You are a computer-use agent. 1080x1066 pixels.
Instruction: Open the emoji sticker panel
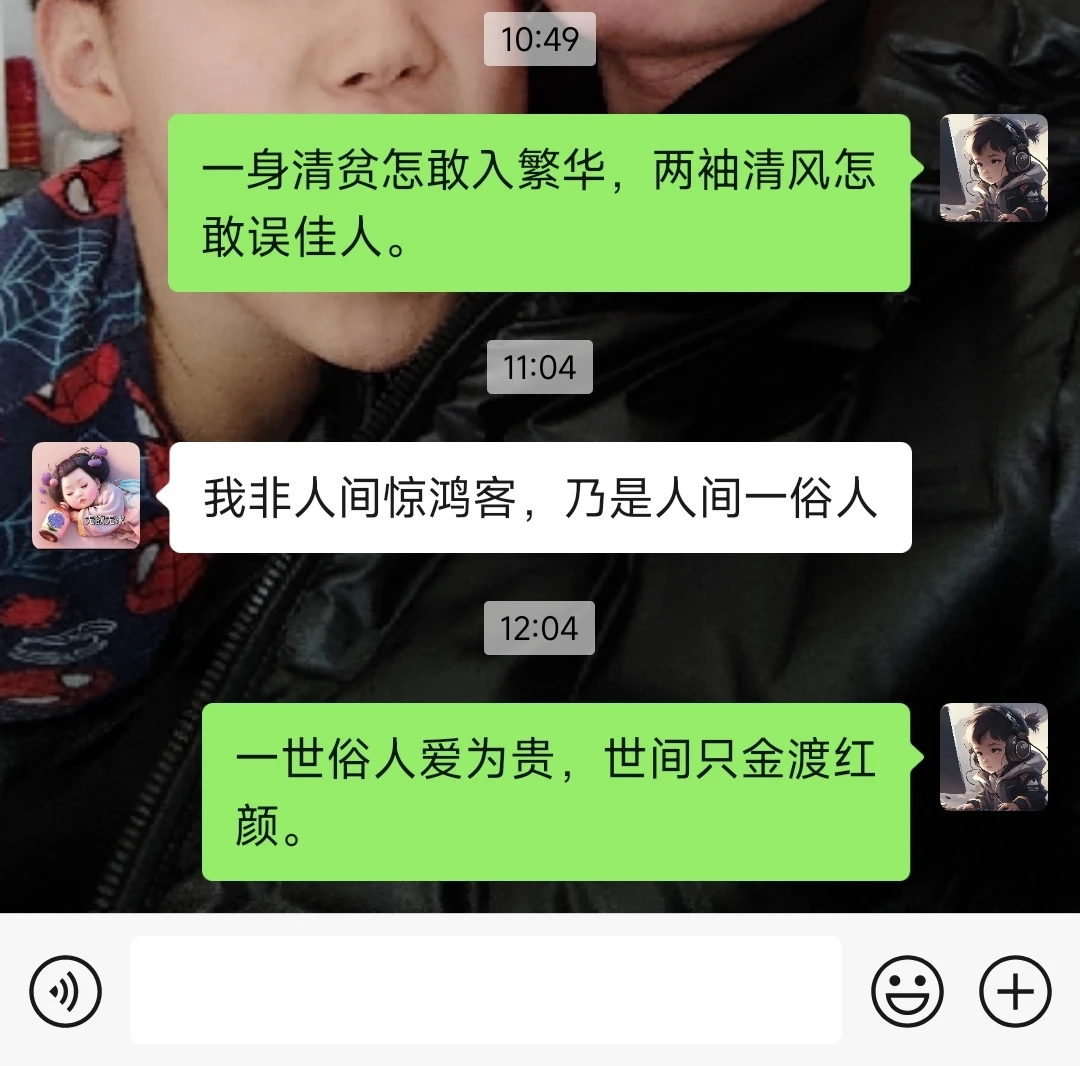(907, 991)
